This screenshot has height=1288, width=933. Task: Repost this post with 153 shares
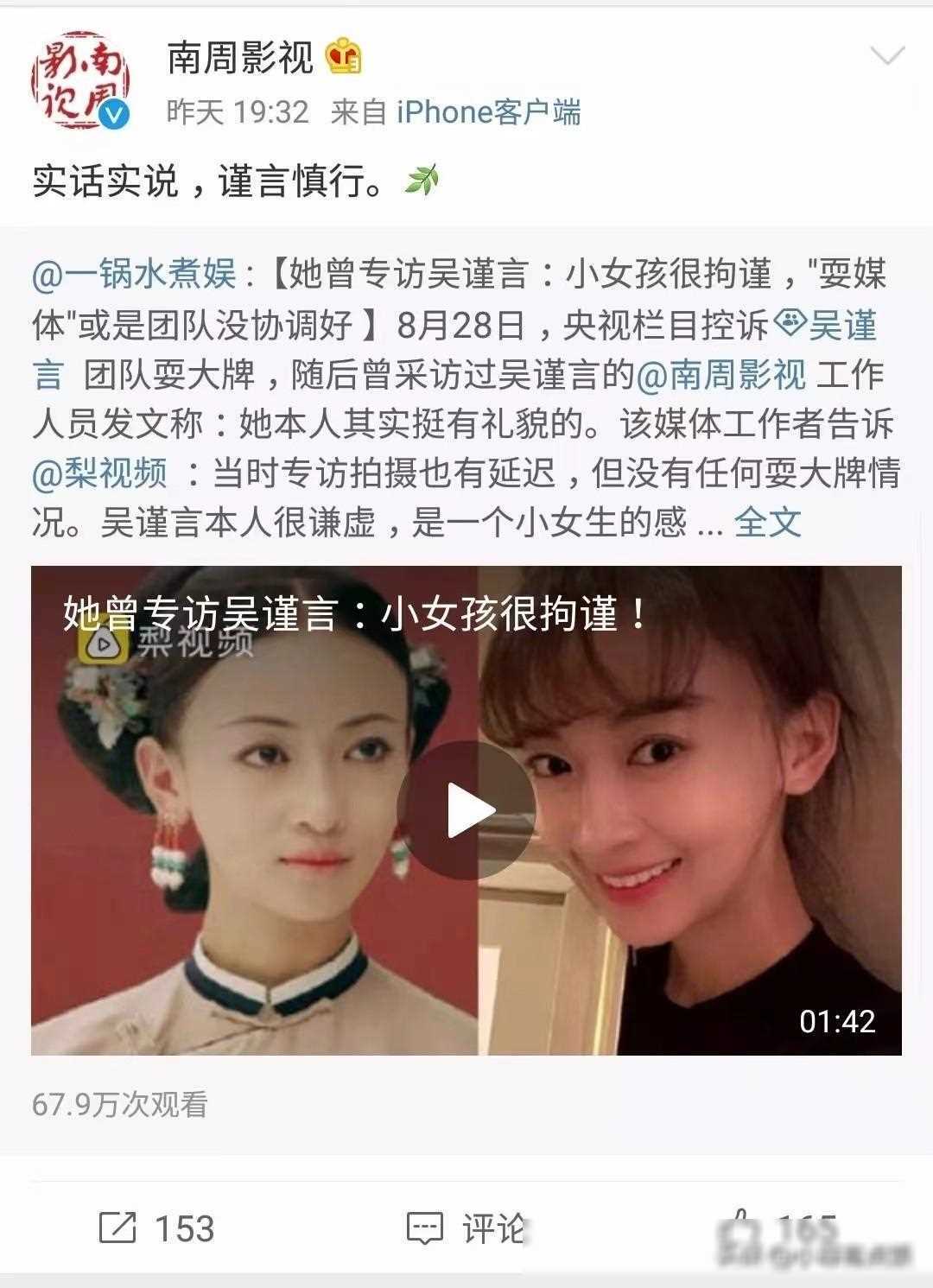[155, 1228]
